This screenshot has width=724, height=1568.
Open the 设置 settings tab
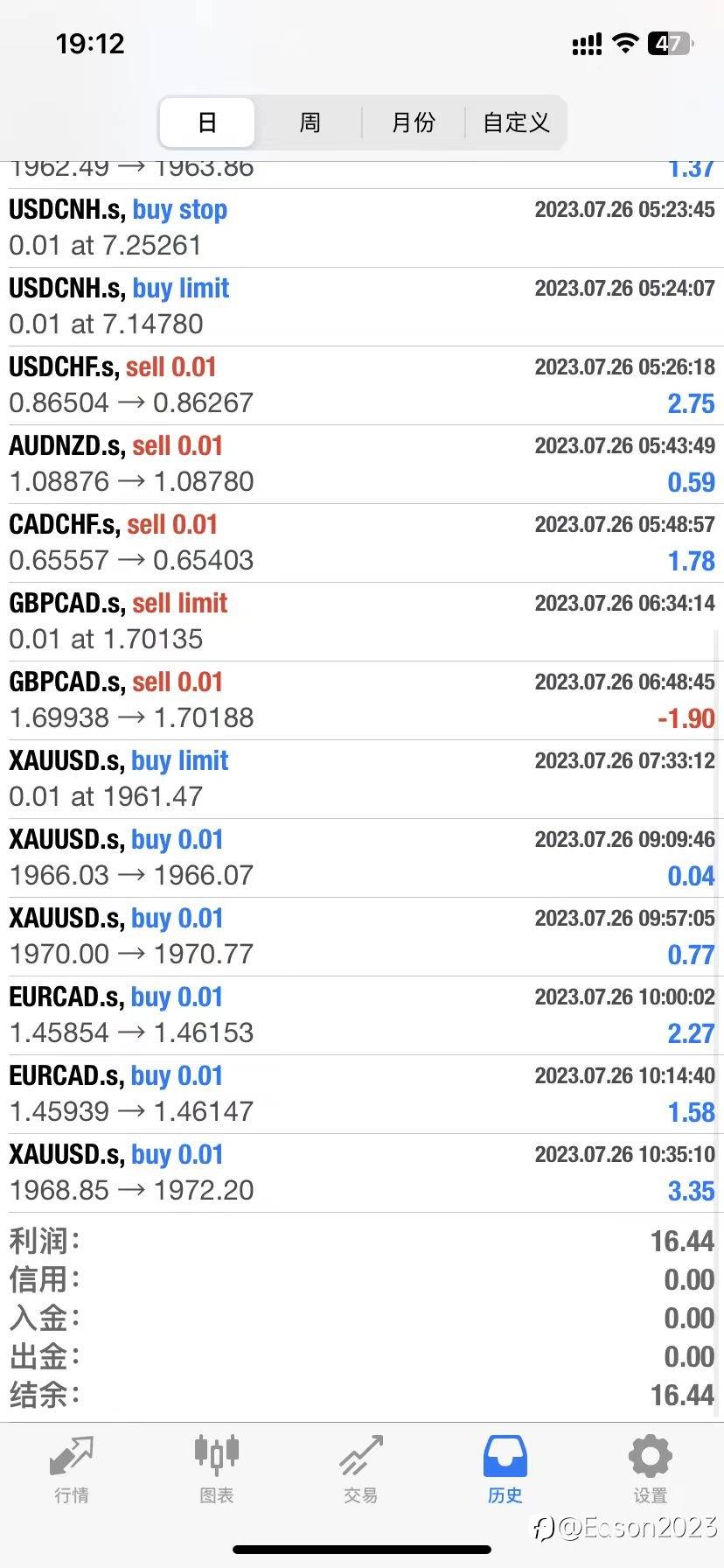[x=650, y=1470]
